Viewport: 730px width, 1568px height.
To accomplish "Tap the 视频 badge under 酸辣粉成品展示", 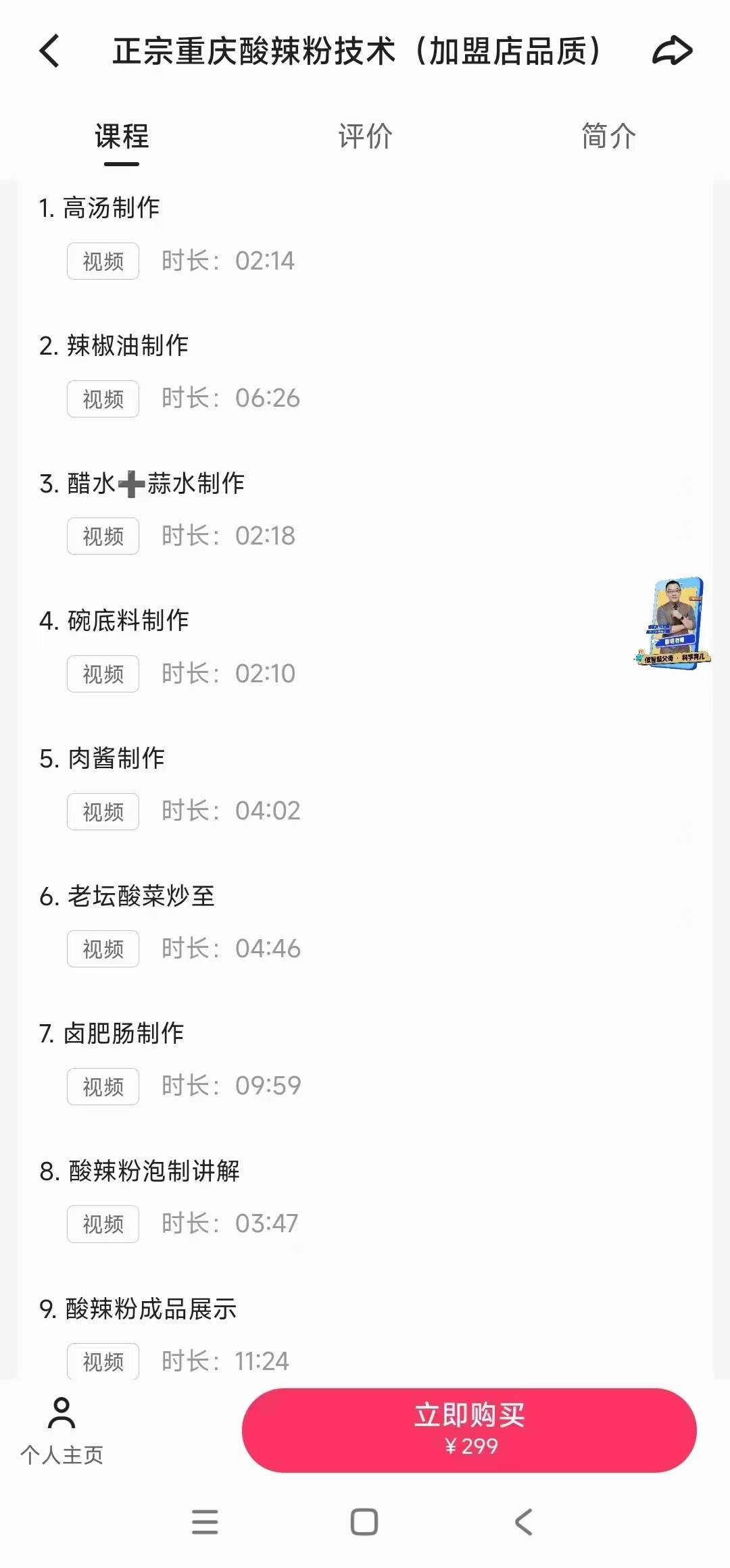I will coord(102,1360).
